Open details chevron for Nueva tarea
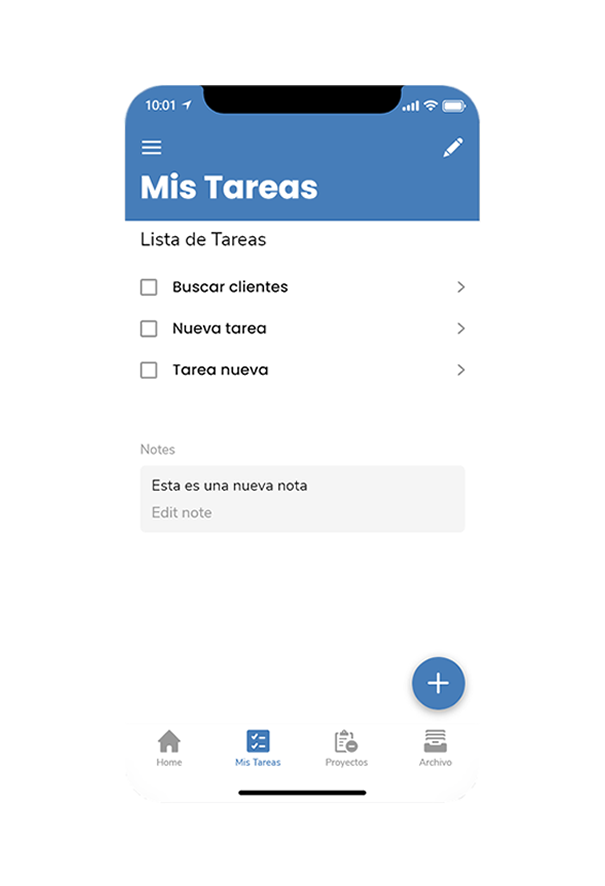Image resolution: width=605 pixels, height=886 pixels. click(461, 328)
